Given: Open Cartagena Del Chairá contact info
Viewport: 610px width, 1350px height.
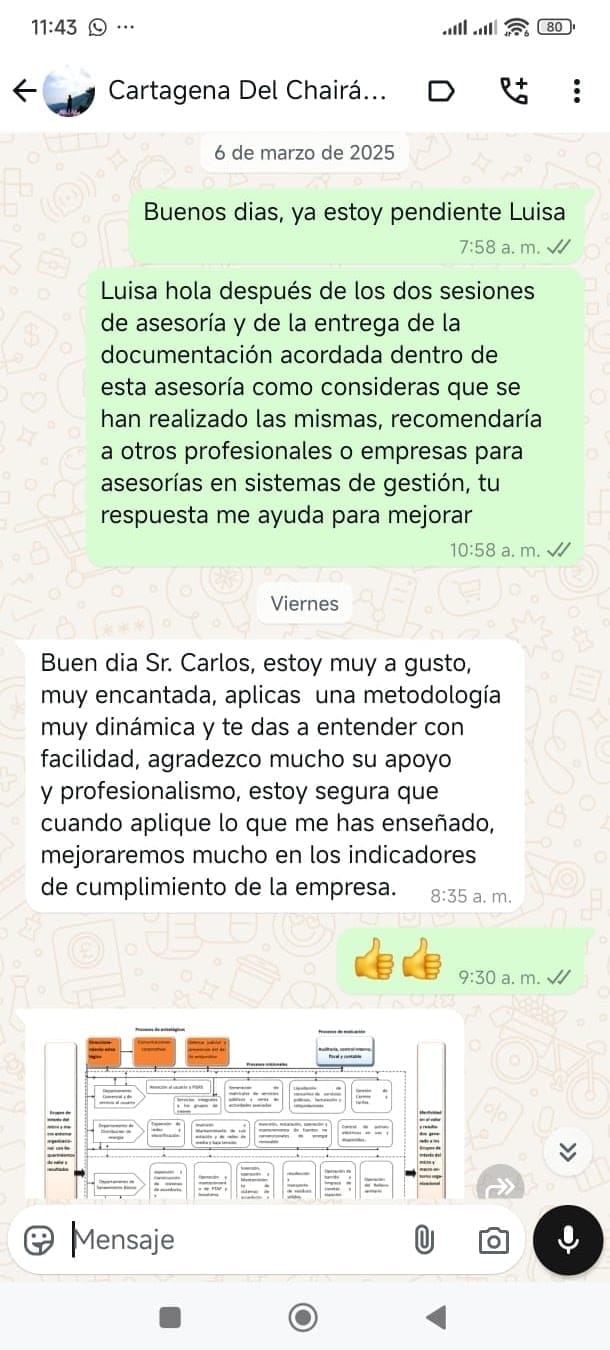Looking at the screenshot, I should click(245, 91).
